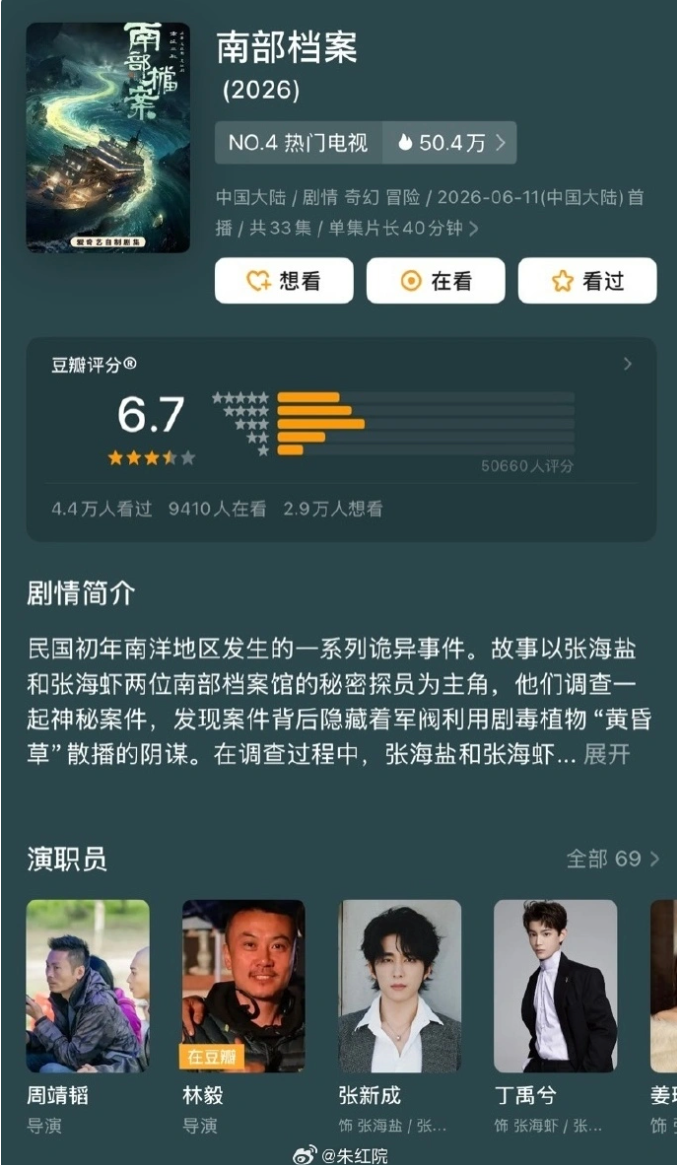Open the 50.4万 popularity ranking
The image size is (677, 1165).
[x=450, y=143]
